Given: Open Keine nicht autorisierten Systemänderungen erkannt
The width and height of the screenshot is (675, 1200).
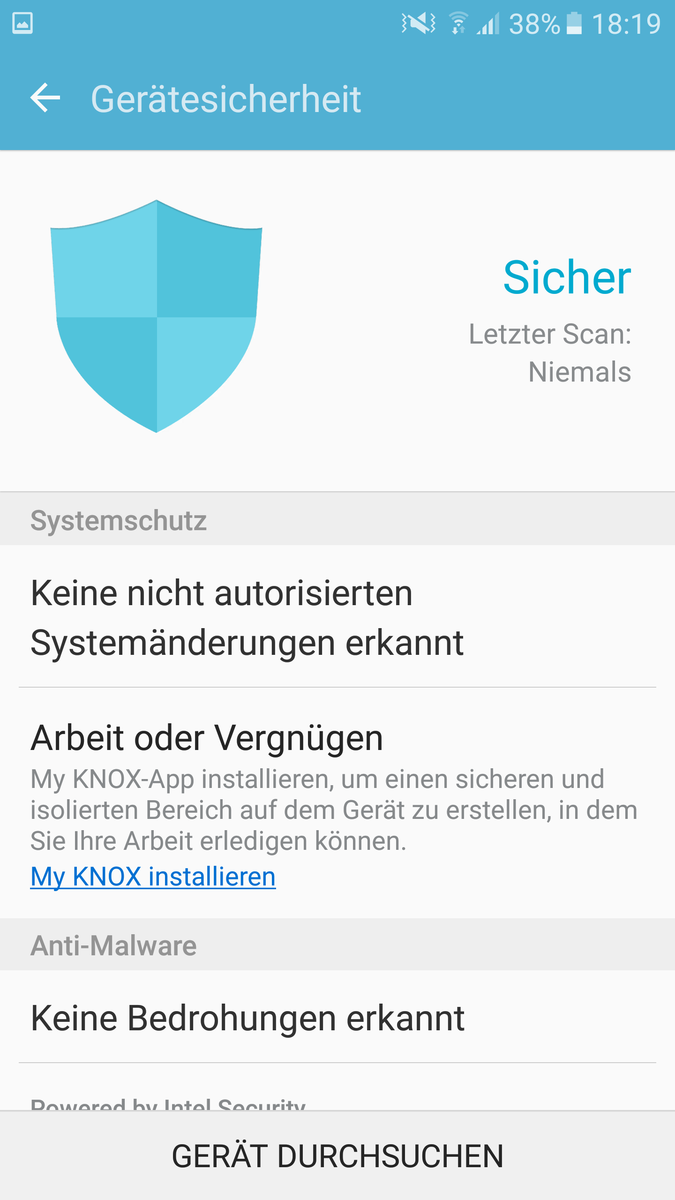Looking at the screenshot, I should 337,617.
